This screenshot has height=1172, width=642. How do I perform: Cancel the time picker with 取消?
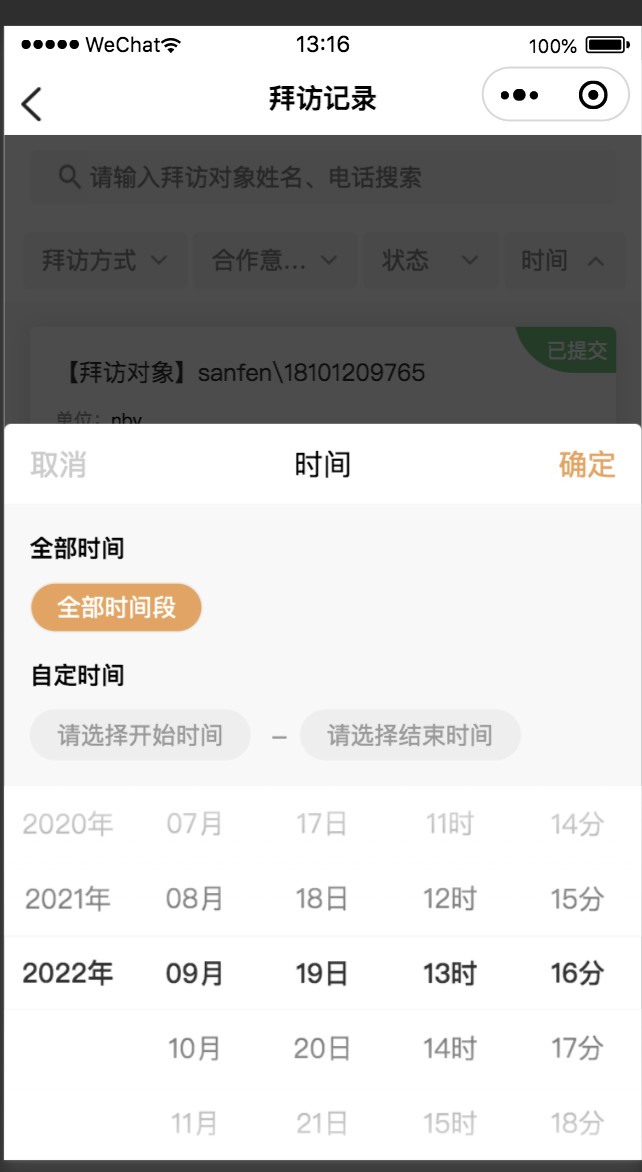click(x=58, y=465)
